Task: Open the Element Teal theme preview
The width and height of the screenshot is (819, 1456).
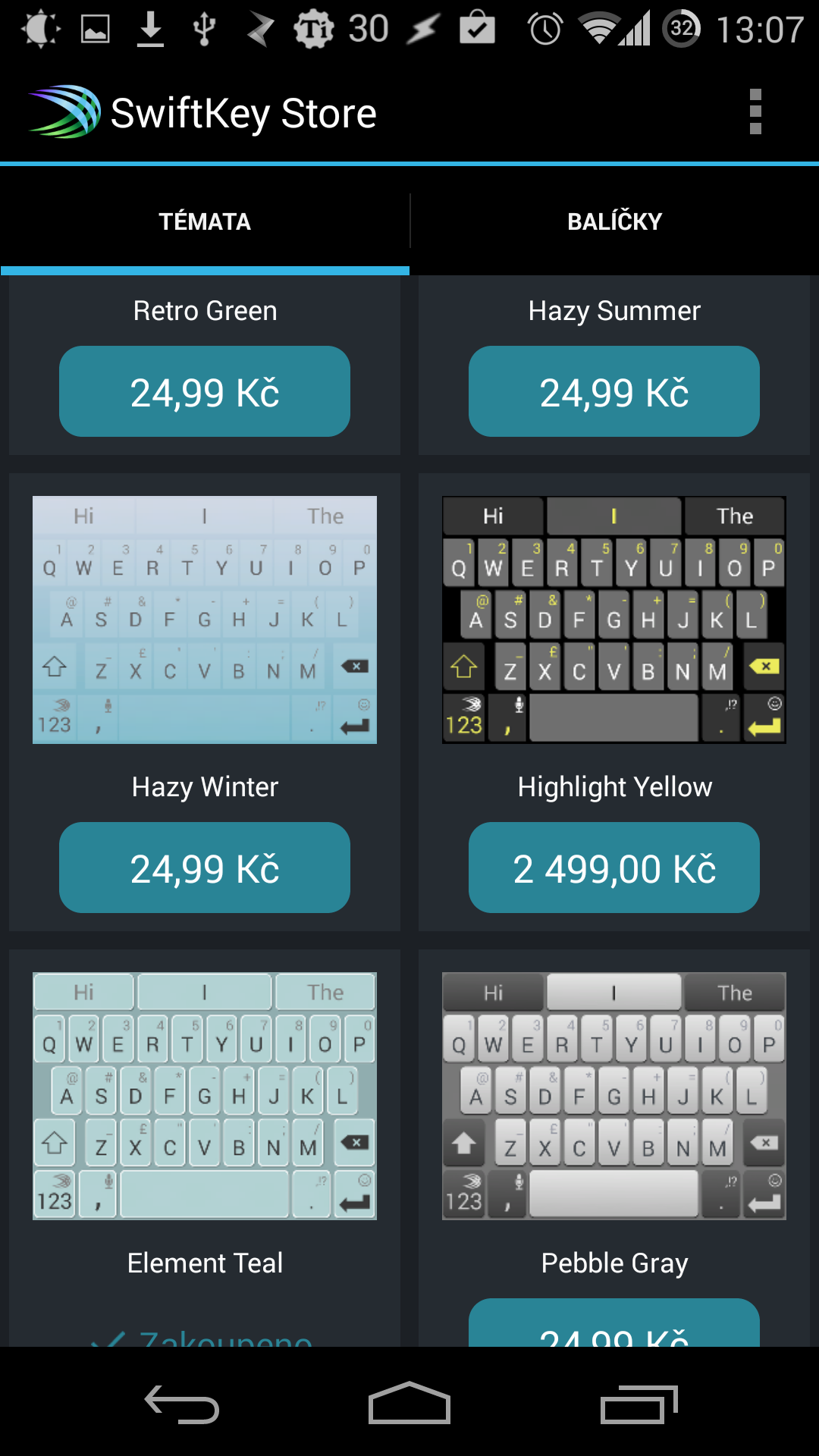Action: click(x=205, y=1096)
